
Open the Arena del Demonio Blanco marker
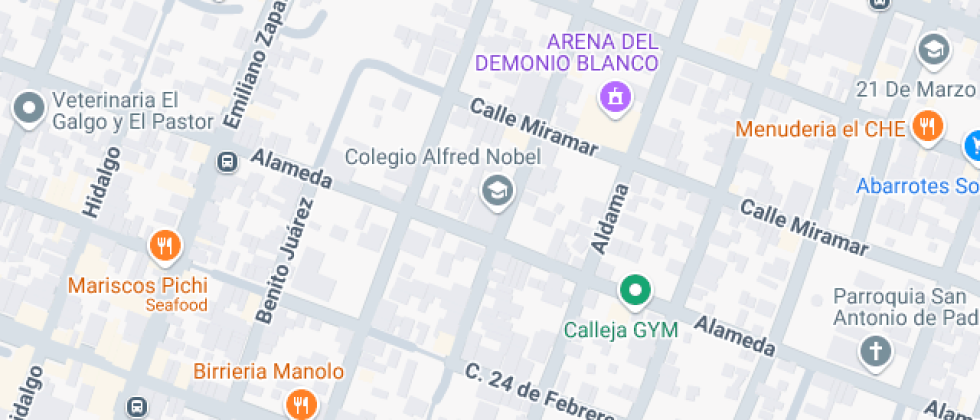point(613,96)
